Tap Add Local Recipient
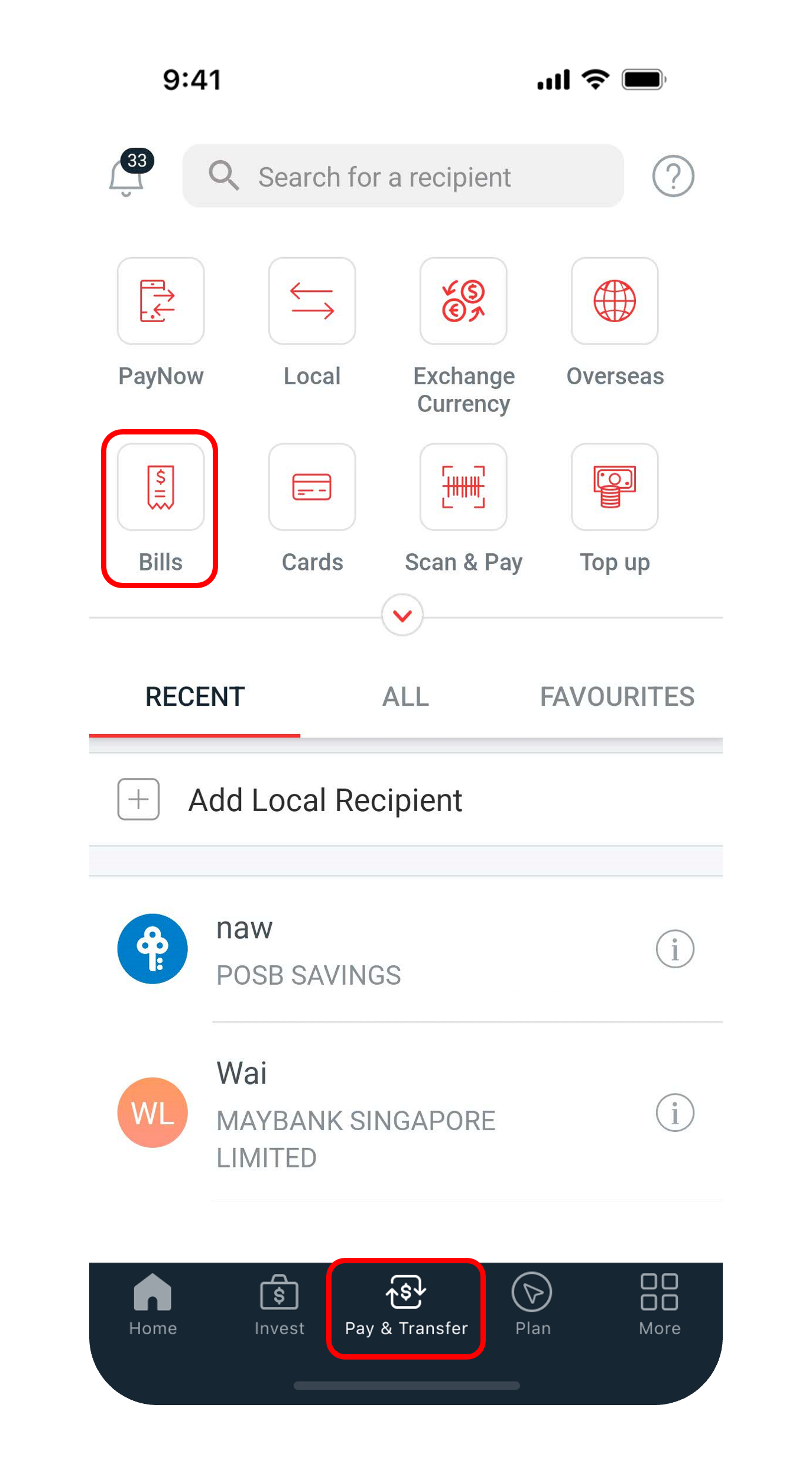 coord(325,800)
